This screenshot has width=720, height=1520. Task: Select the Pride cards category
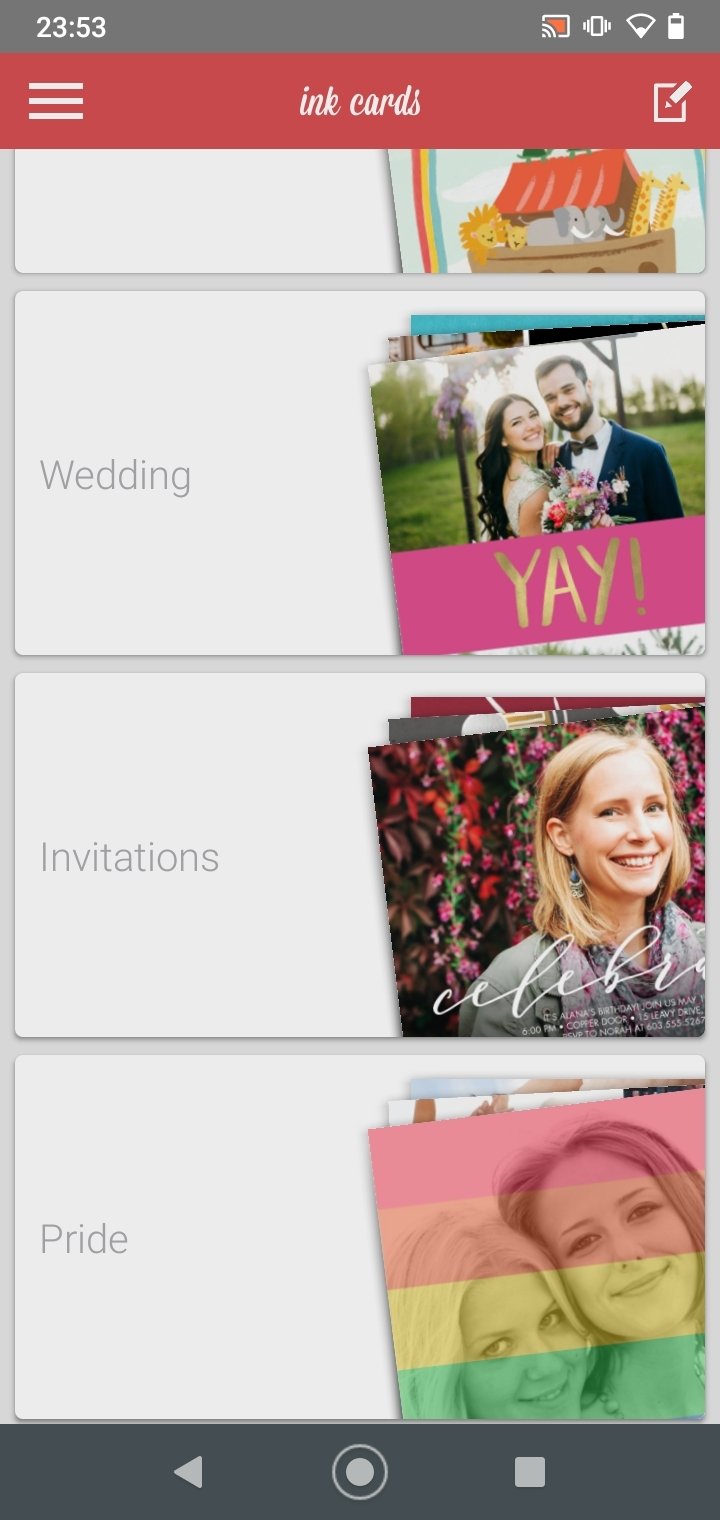coord(360,1237)
